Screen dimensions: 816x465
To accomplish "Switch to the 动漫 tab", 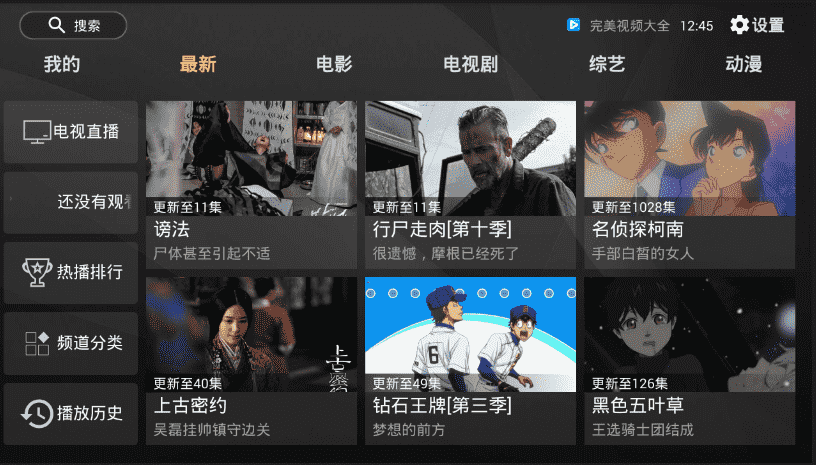I will [743, 65].
